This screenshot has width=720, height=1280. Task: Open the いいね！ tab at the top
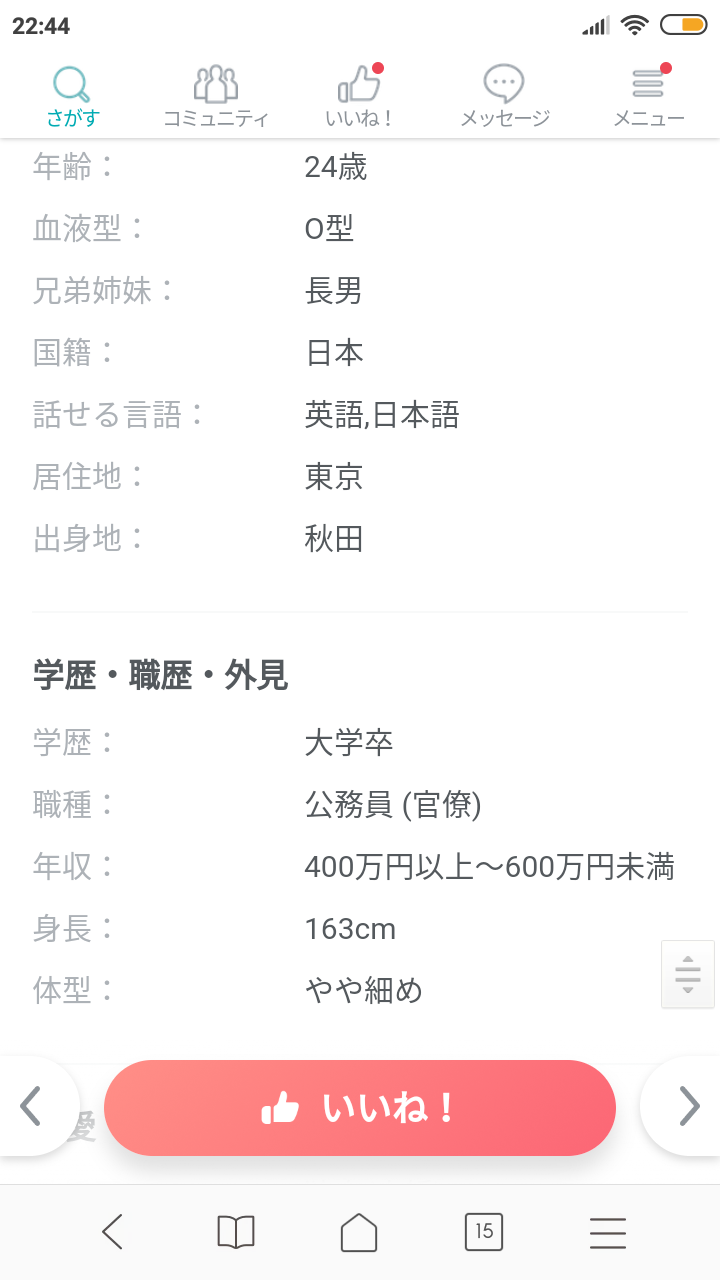(x=360, y=97)
